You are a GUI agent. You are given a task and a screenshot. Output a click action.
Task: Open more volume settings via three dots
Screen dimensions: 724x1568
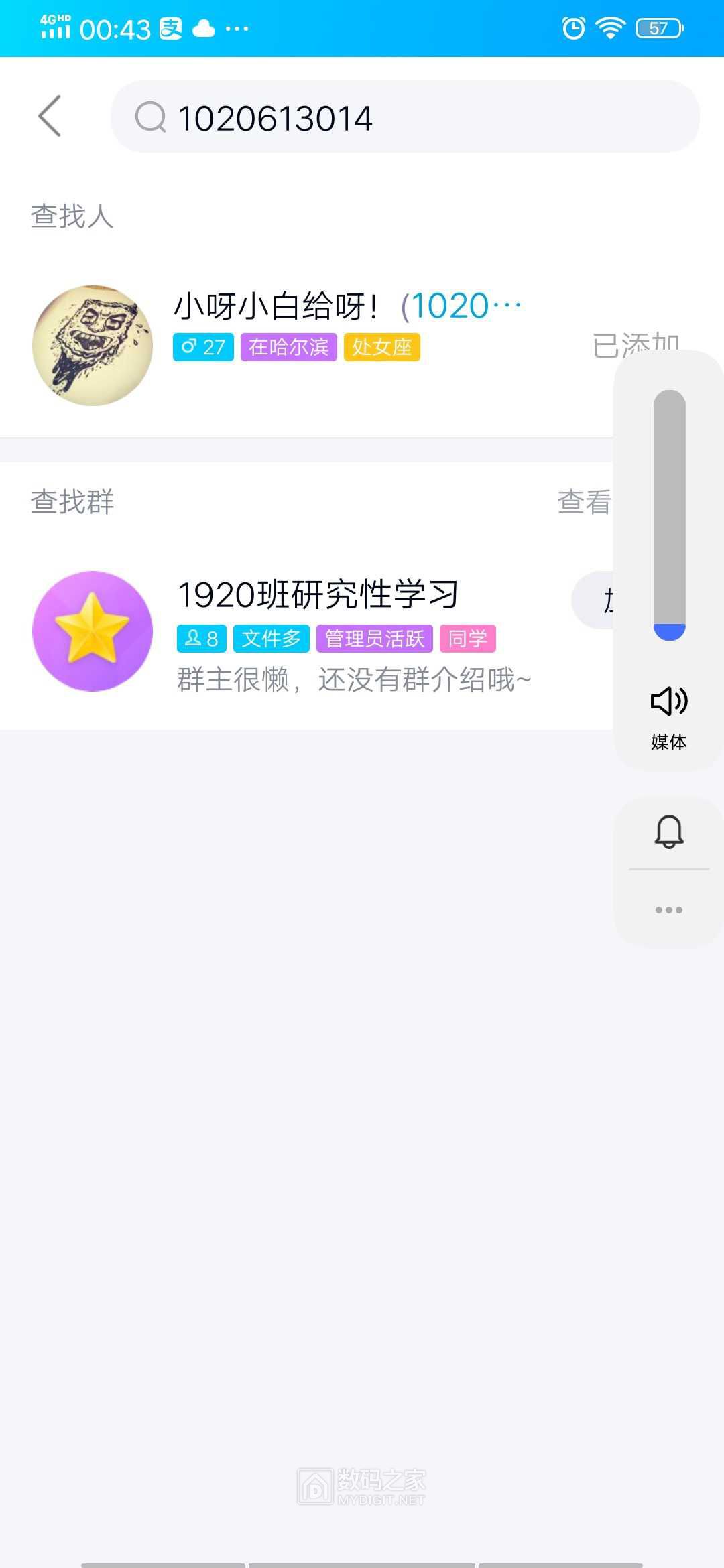point(669,910)
